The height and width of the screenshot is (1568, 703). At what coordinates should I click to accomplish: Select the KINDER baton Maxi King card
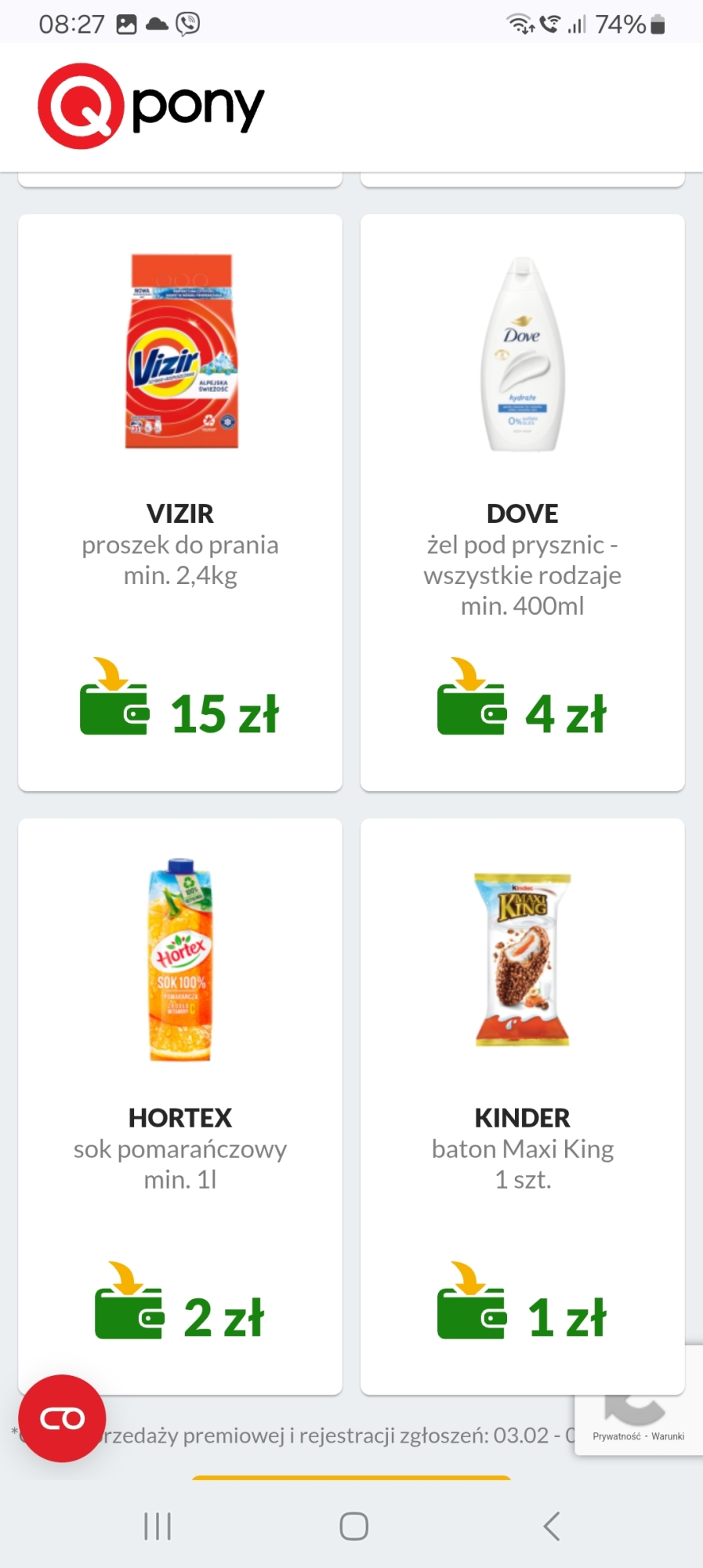click(x=522, y=1105)
